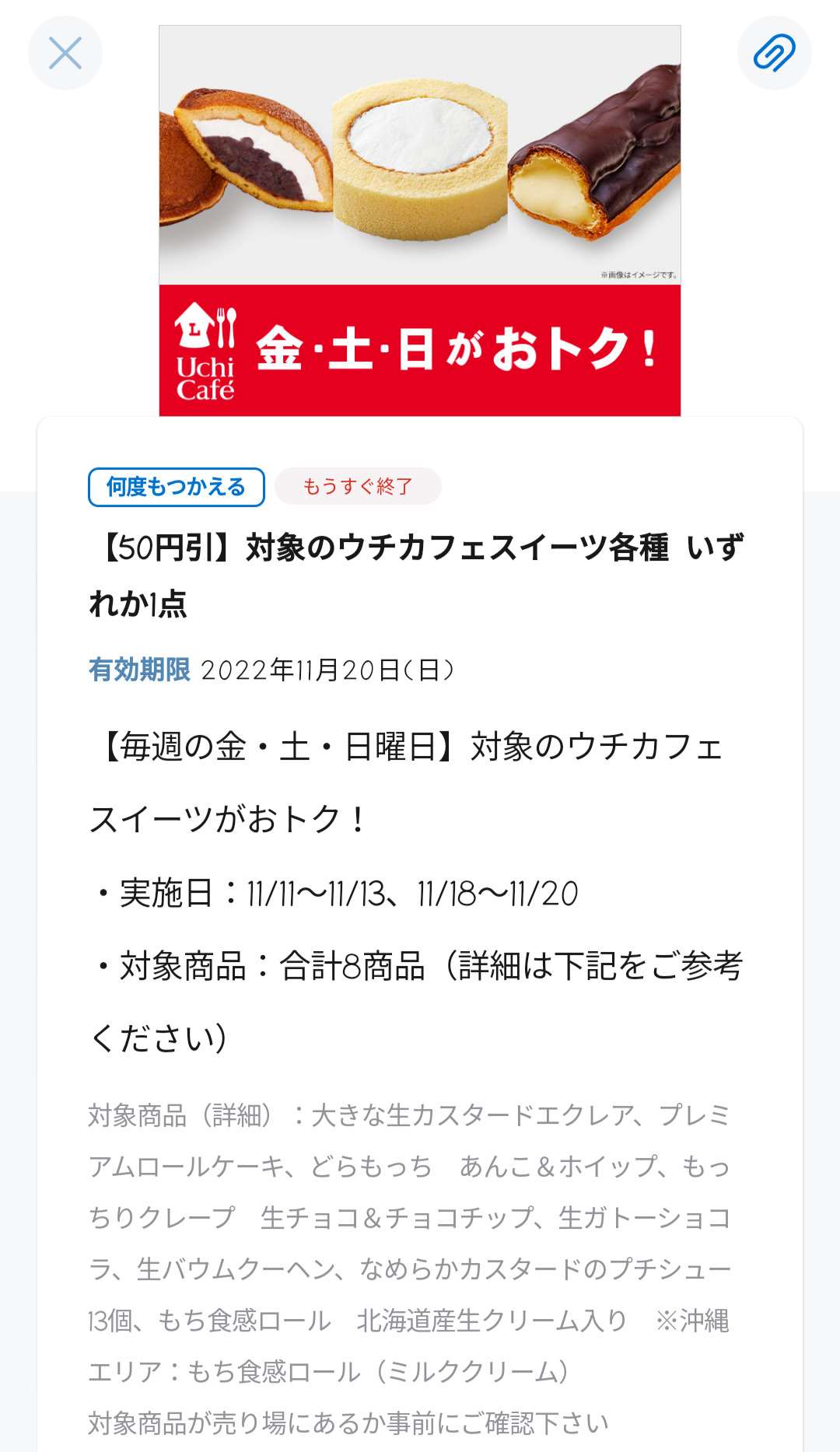Tap the paperclip clip-coupon icon
Viewport: 840px width, 1452px height.
(x=774, y=53)
